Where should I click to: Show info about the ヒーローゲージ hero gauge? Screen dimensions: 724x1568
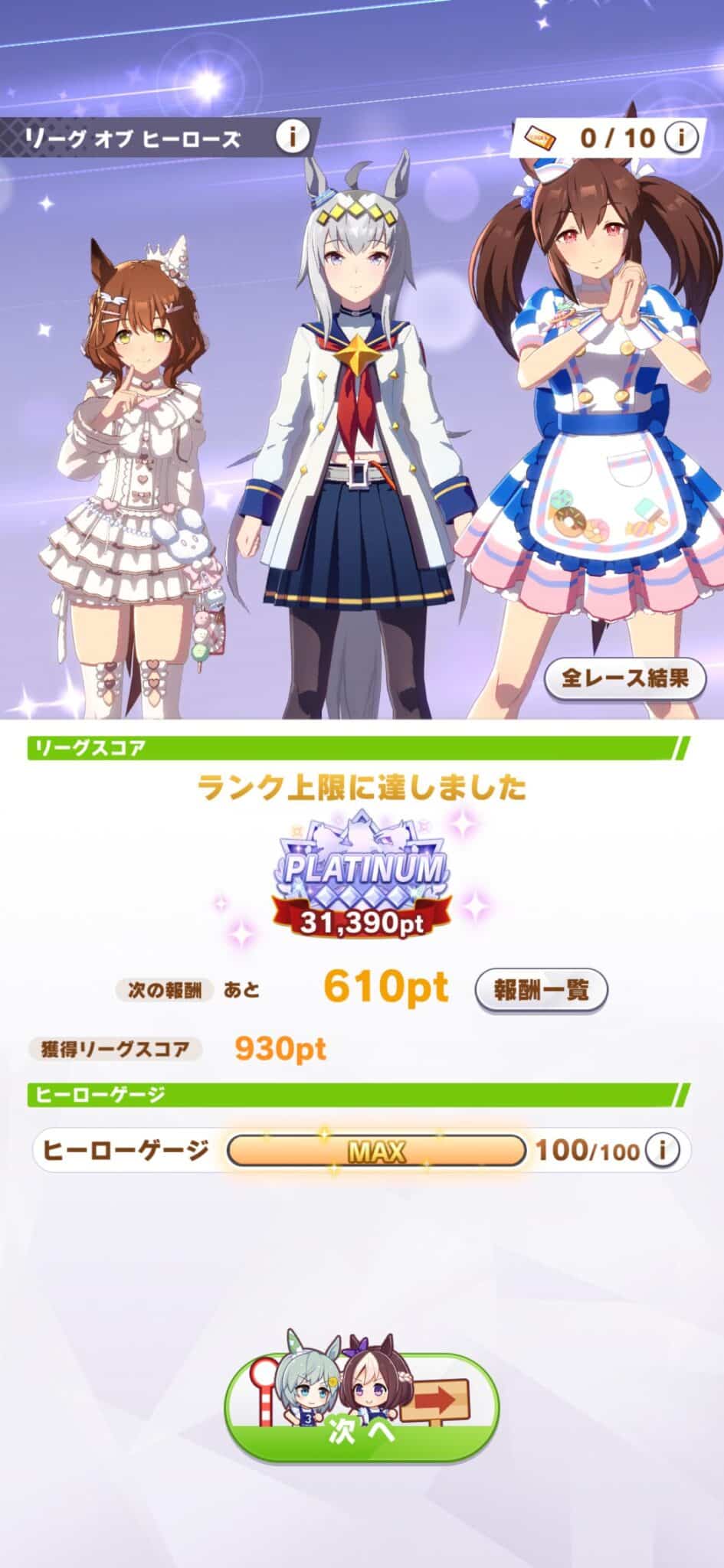click(663, 1150)
